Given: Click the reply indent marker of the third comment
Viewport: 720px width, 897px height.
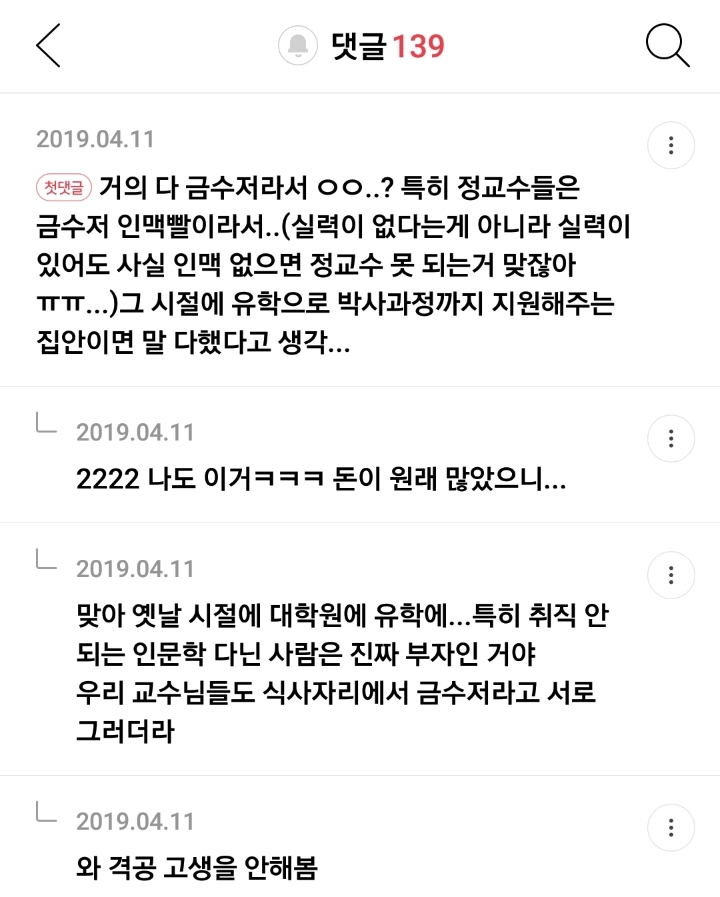Looking at the screenshot, I should [43, 565].
